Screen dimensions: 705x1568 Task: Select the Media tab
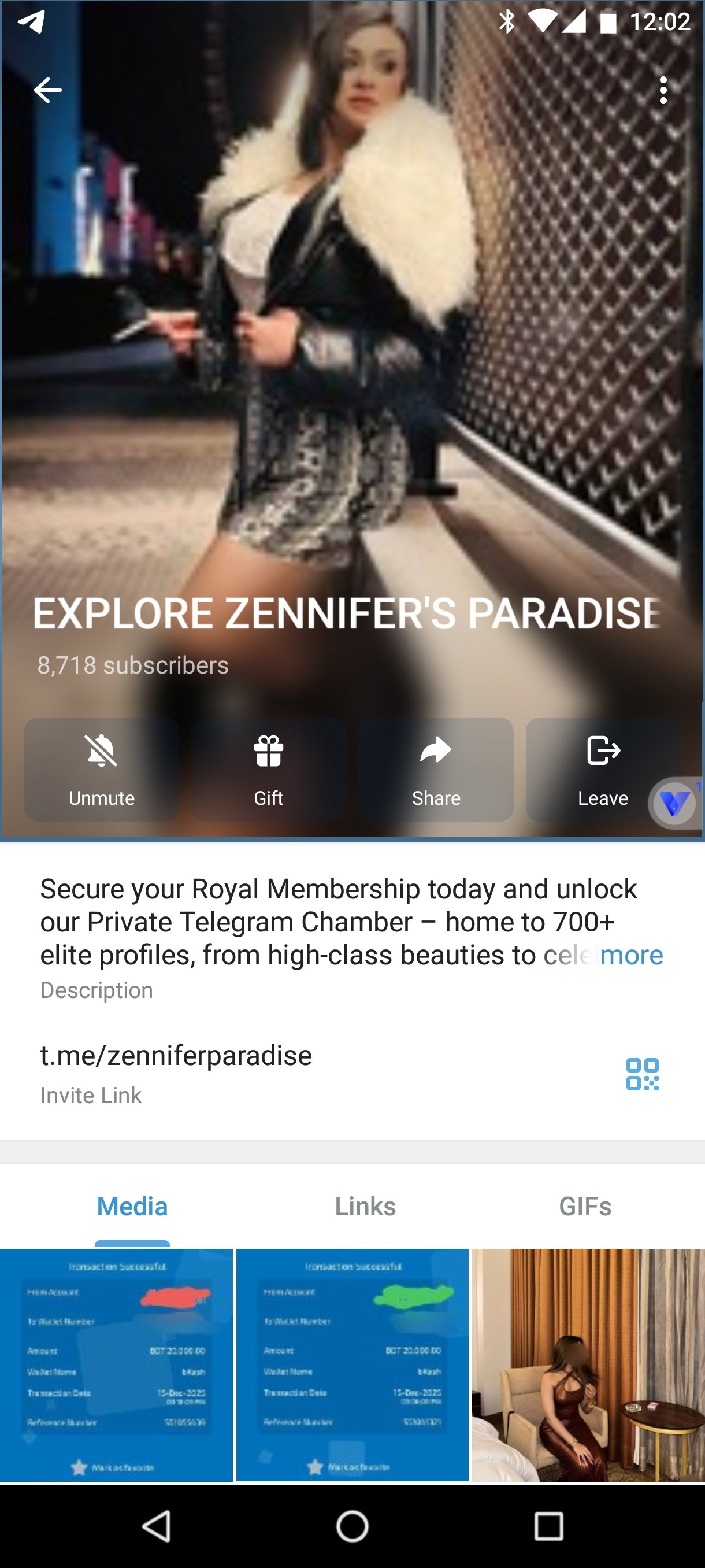[132, 1206]
